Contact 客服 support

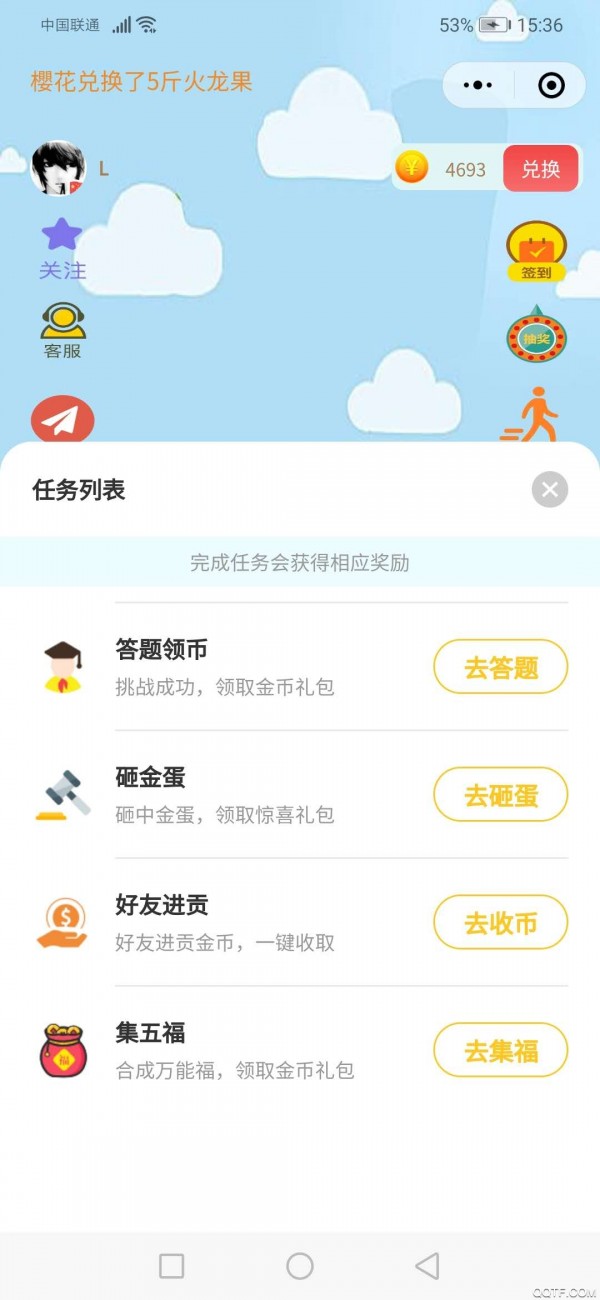(x=62, y=331)
